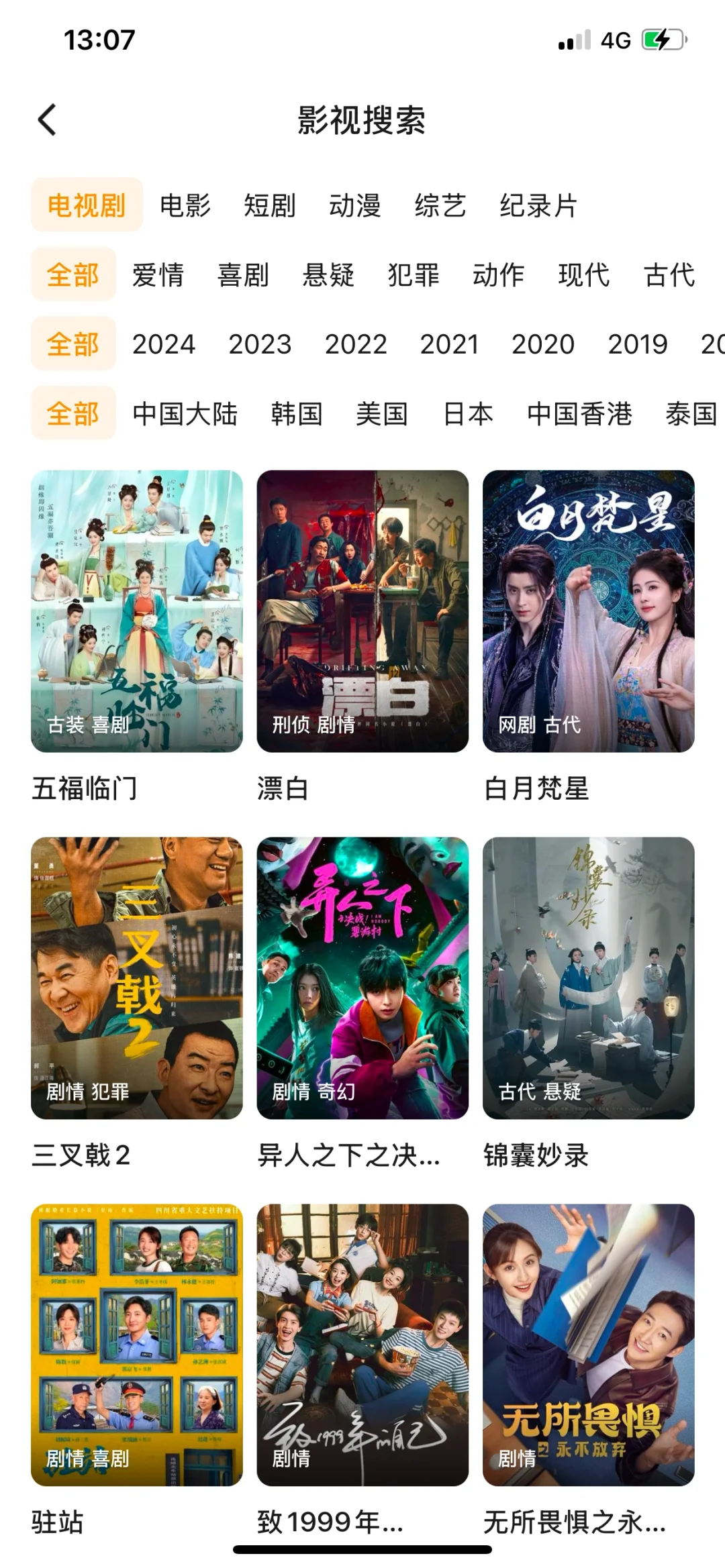Open 三叉戟2 series card

point(137,978)
